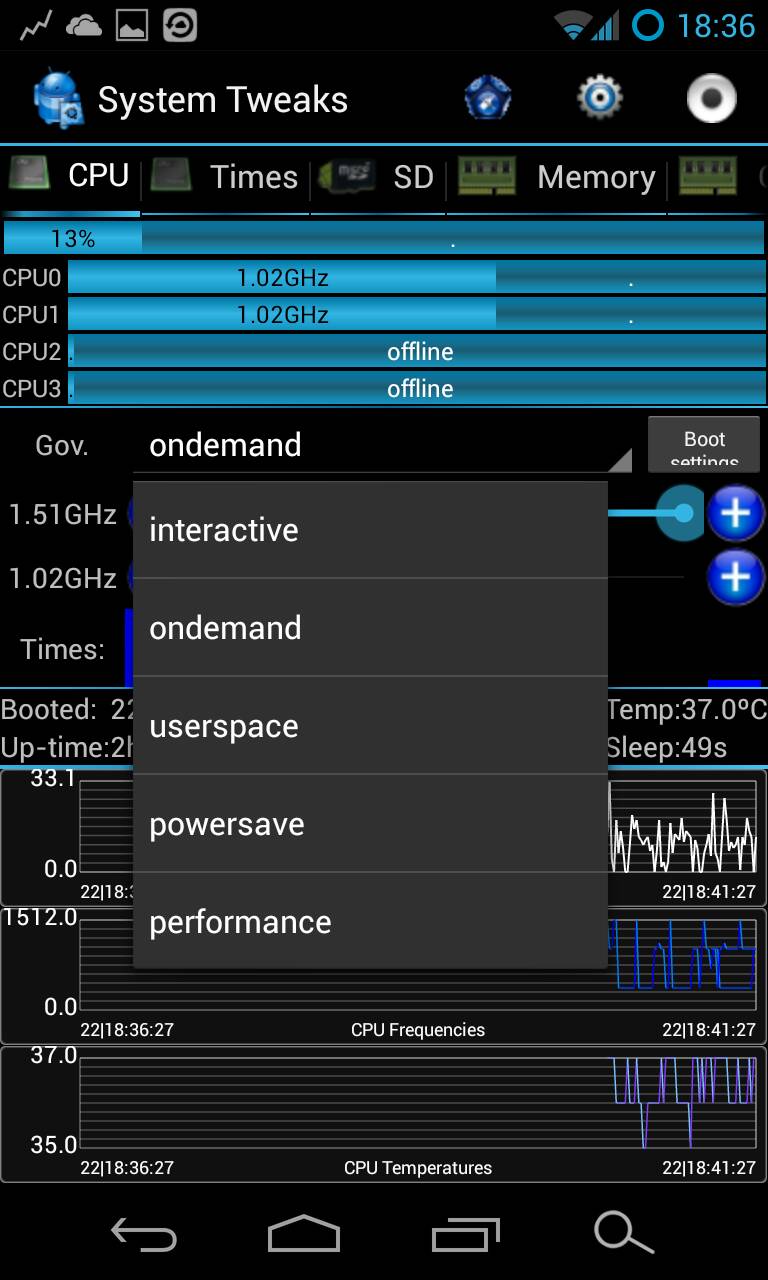Go back using the navigation bar

[144, 1235]
